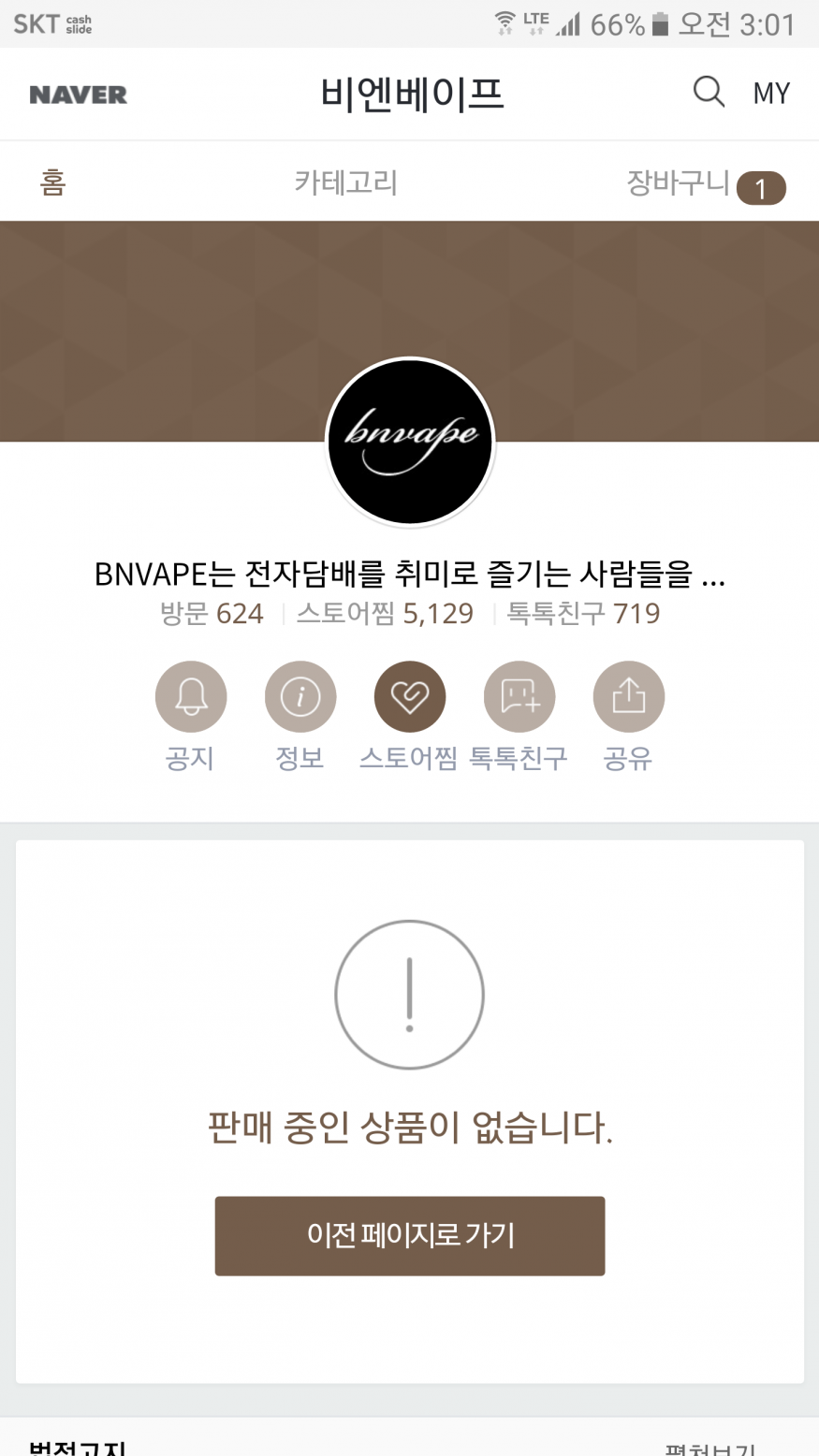View store 정보 info
This screenshot has height=1456, width=819.
point(300,697)
